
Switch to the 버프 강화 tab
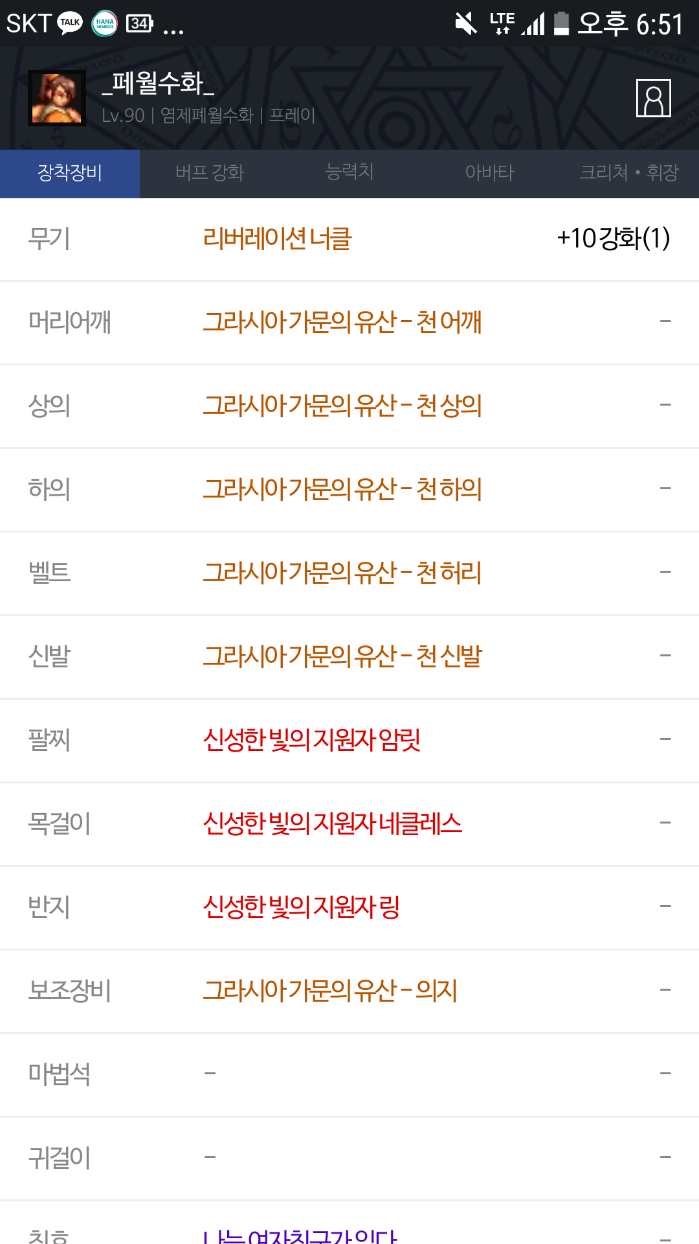pos(209,173)
